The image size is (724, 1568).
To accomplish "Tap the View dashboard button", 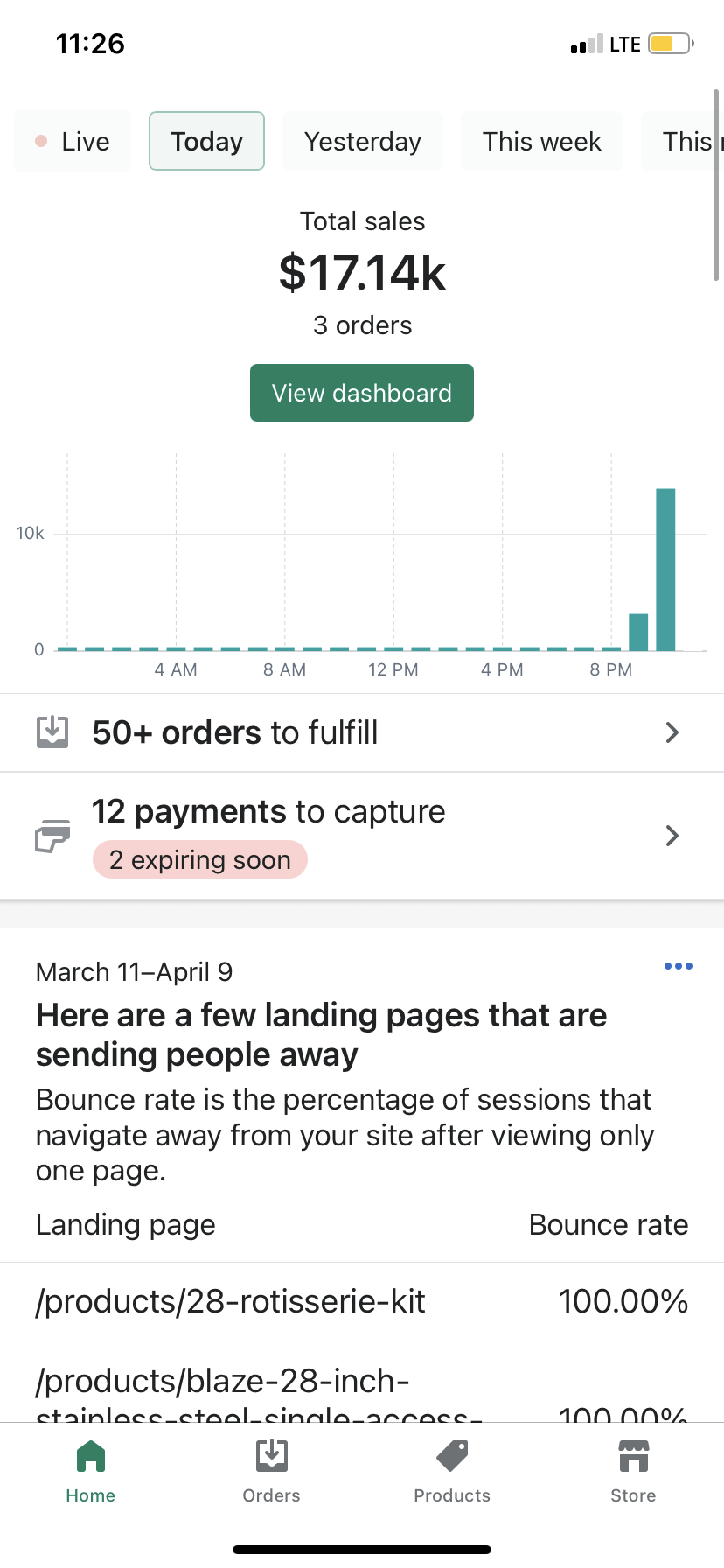I will [362, 393].
